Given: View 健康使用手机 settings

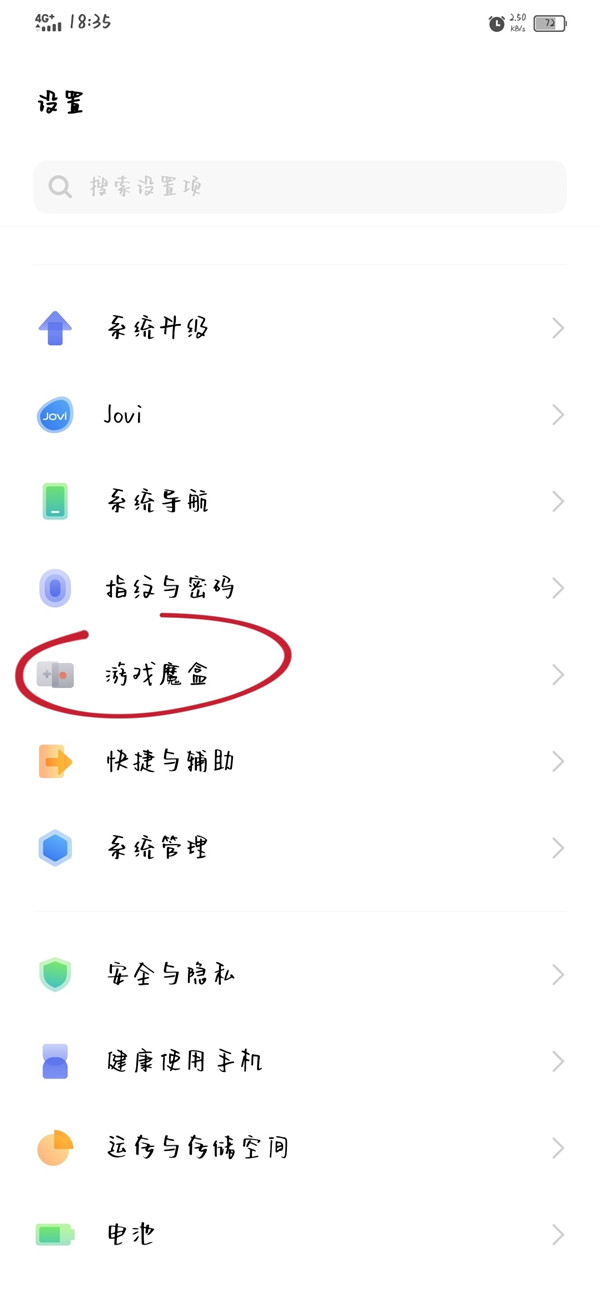Looking at the screenshot, I should [300, 1061].
